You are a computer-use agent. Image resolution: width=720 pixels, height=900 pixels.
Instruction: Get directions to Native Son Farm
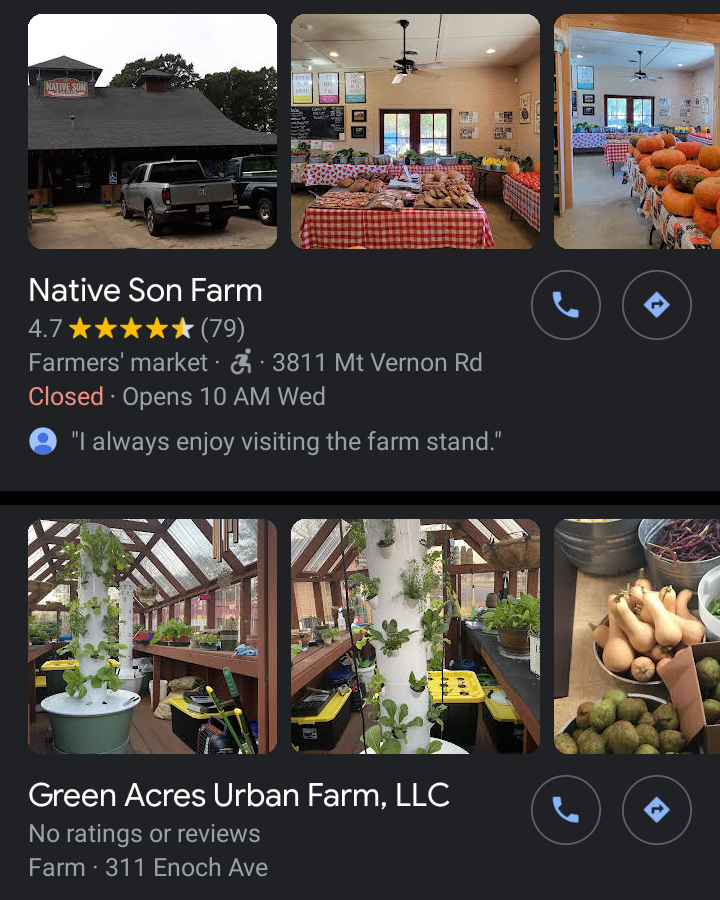[x=656, y=305]
